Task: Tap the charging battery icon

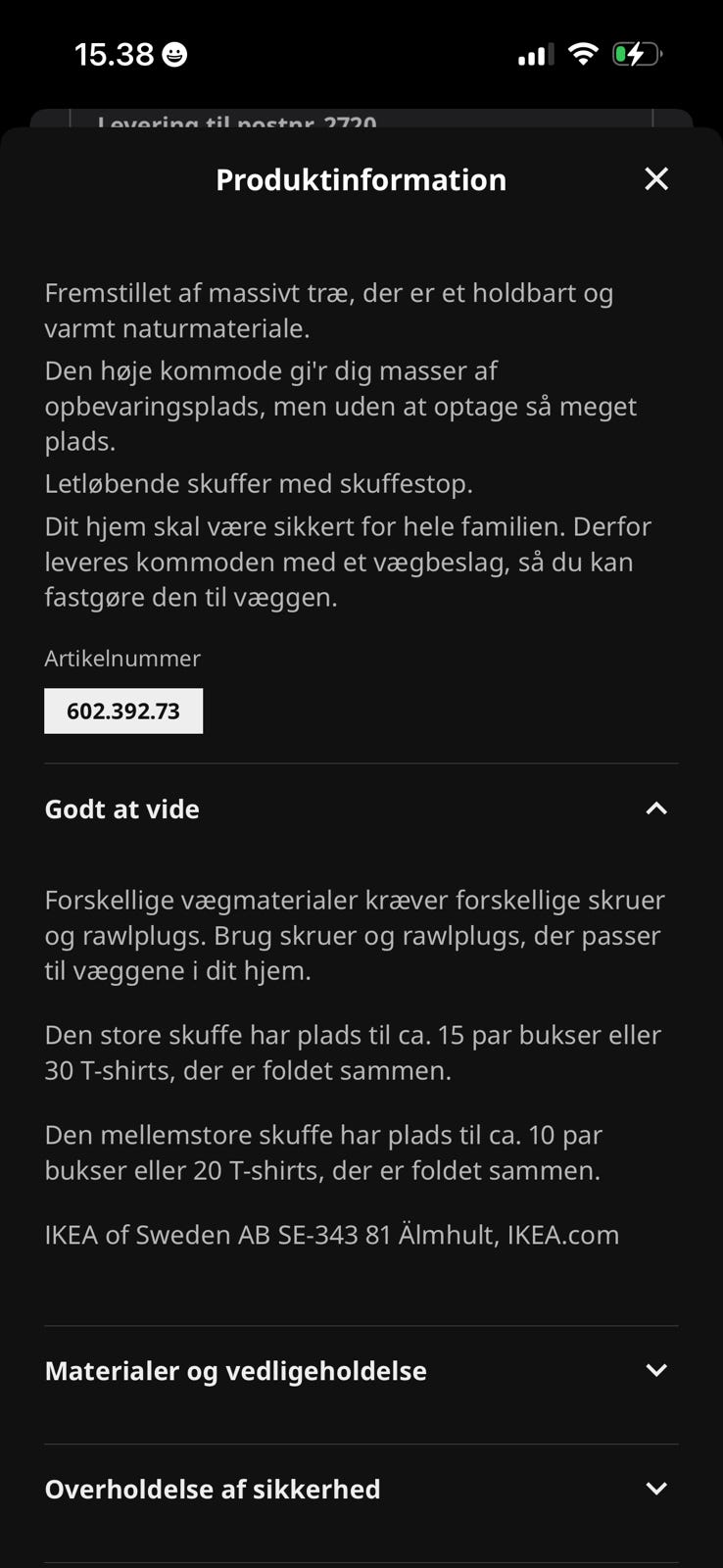Action: click(637, 54)
